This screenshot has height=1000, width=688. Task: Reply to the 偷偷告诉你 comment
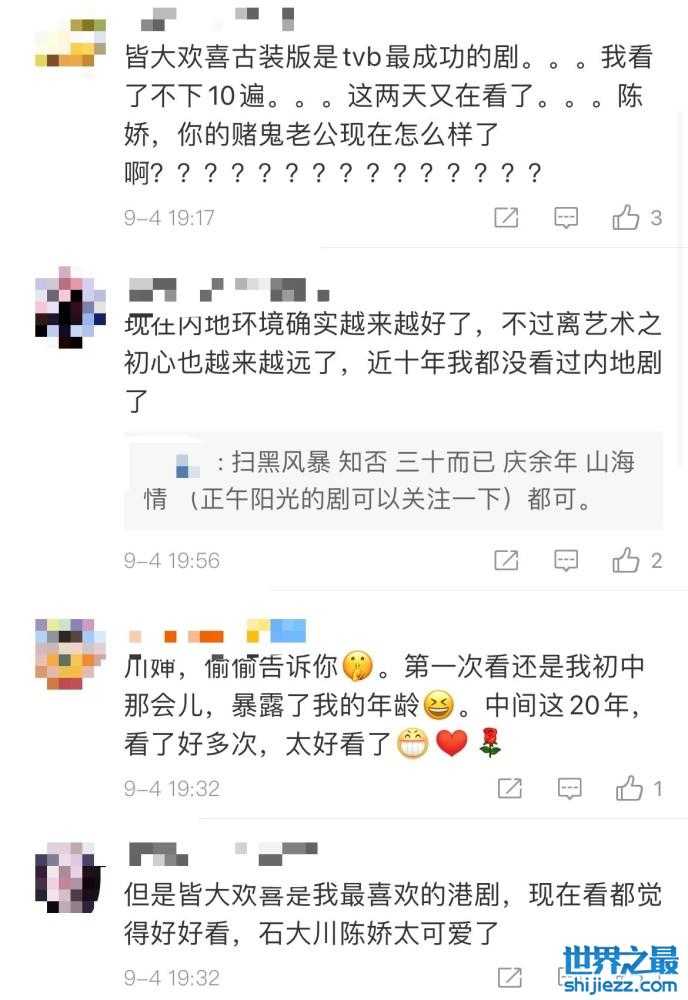[x=569, y=789]
